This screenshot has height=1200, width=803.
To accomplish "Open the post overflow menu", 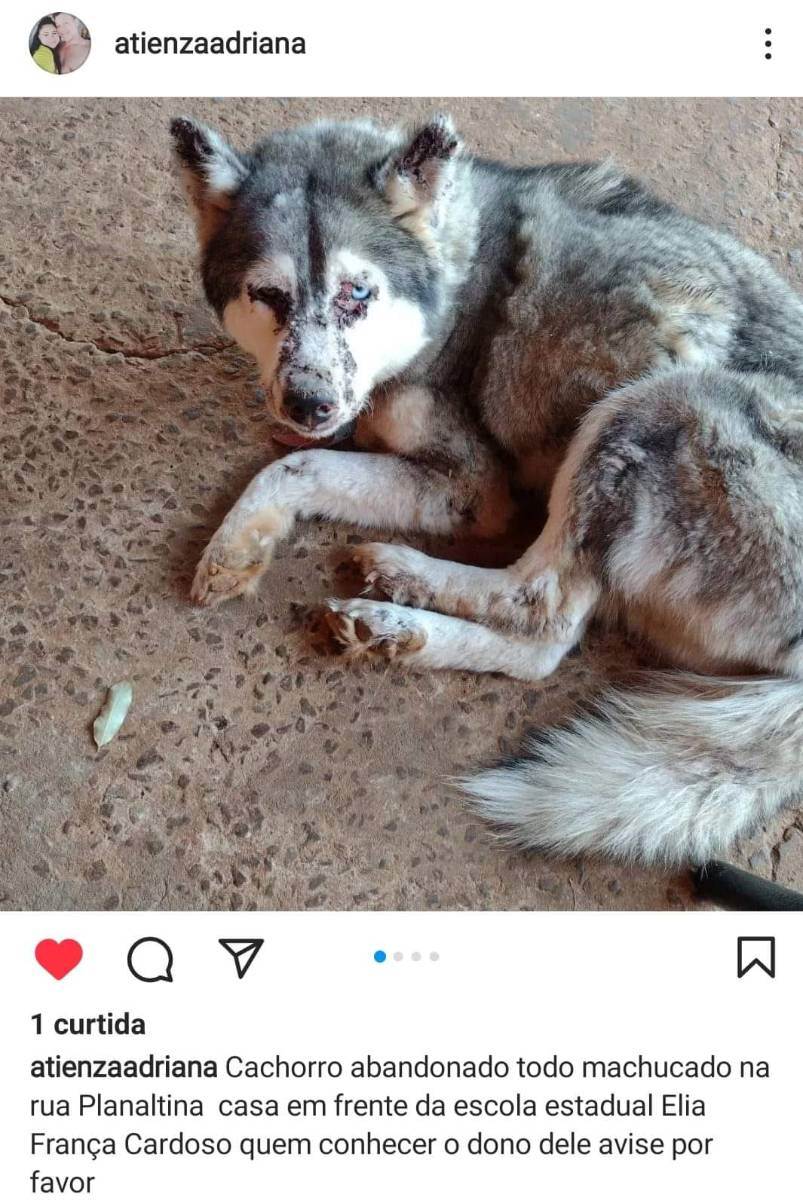I will pos(767,44).
